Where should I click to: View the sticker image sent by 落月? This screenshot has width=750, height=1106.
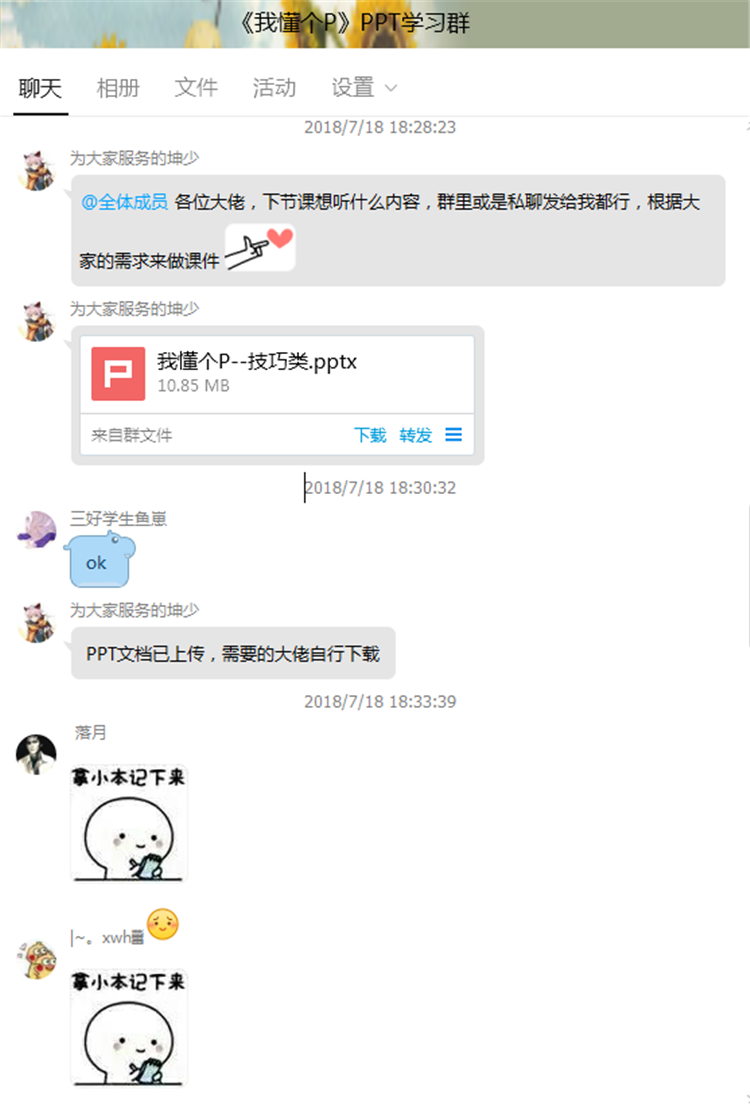(129, 824)
